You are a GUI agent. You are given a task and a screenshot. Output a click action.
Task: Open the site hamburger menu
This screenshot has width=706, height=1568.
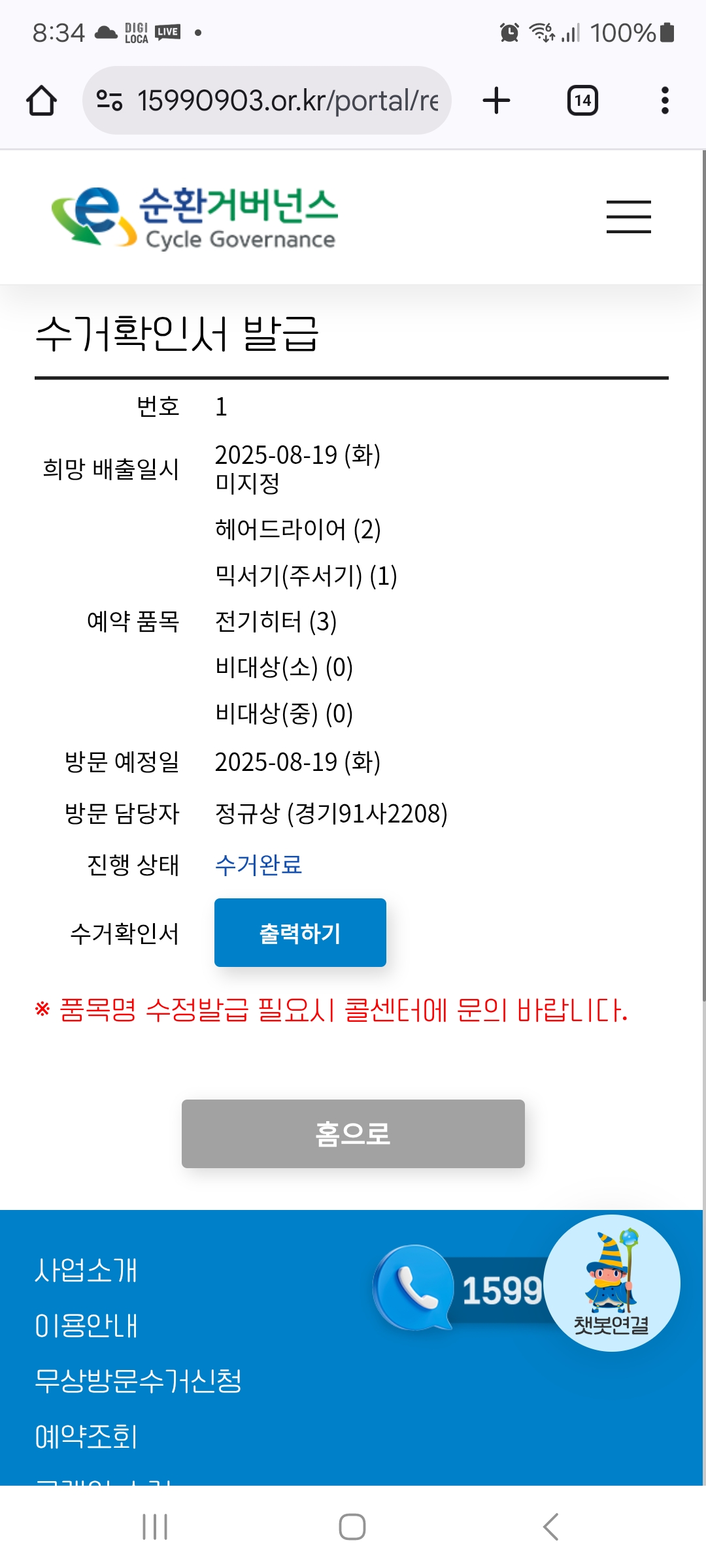(x=628, y=217)
